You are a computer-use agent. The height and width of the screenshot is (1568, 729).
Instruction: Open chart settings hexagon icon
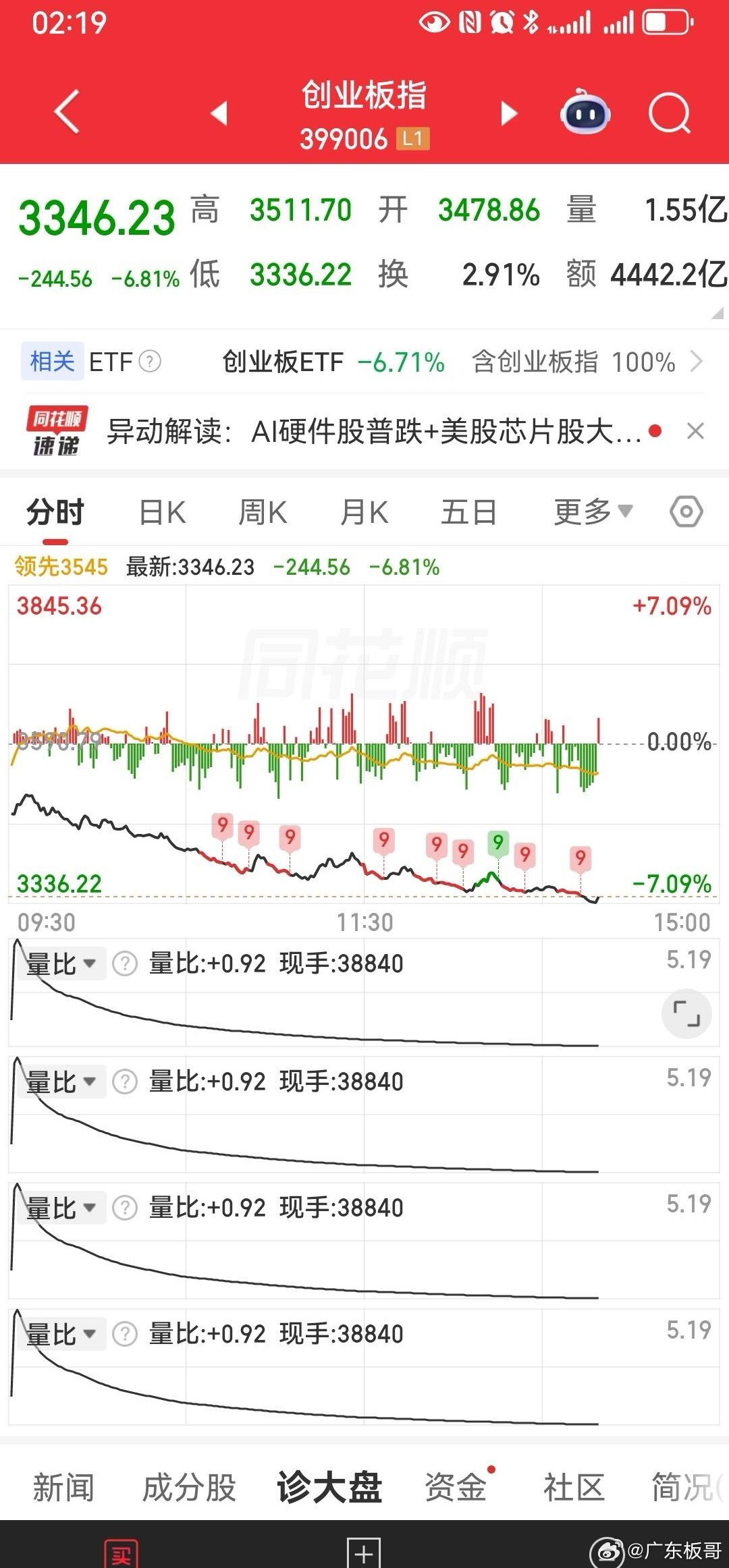tap(686, 512)
